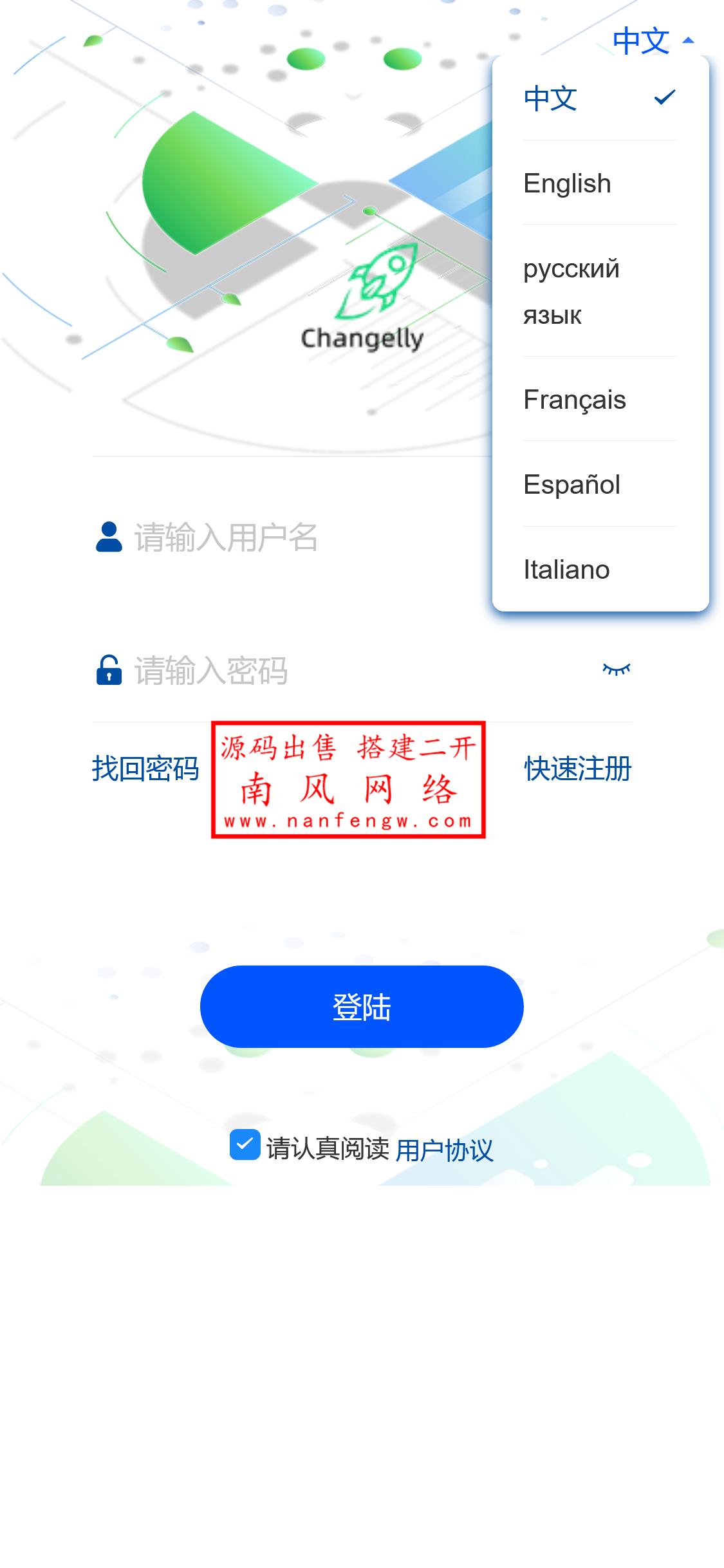Tap the 登陆 login button
This screenshot has height=1568, width=724.
click(x=362, y=1007)
